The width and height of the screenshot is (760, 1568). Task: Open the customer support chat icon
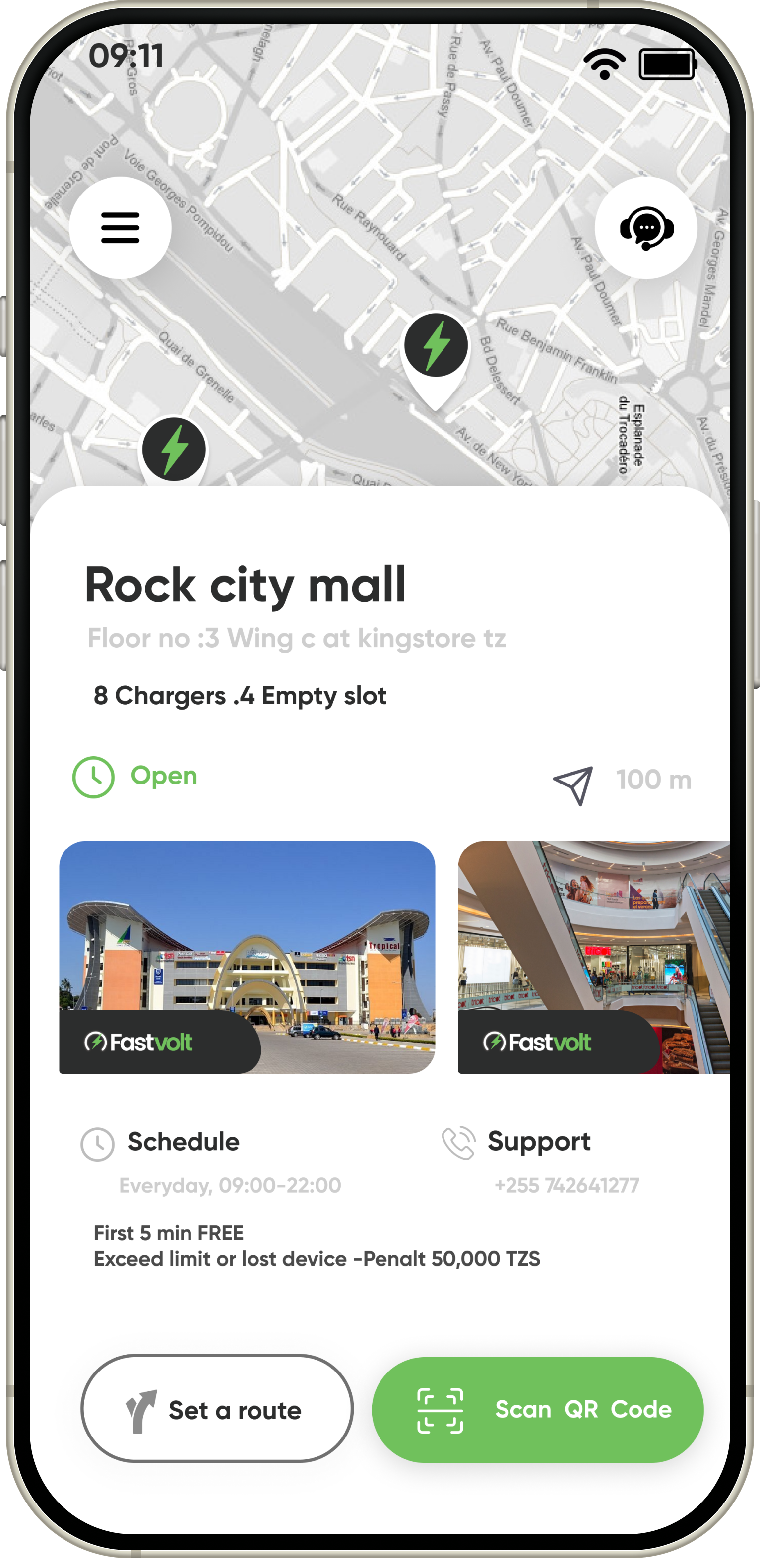pos(645,228)
